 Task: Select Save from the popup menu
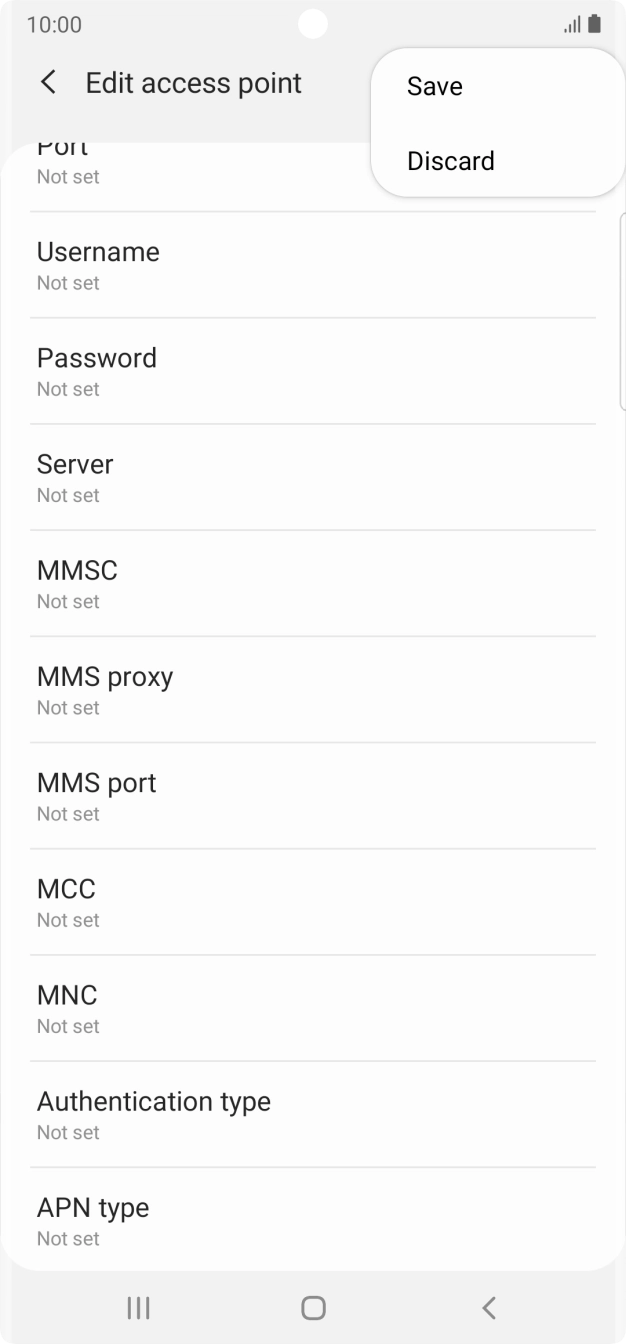(435, 87)
